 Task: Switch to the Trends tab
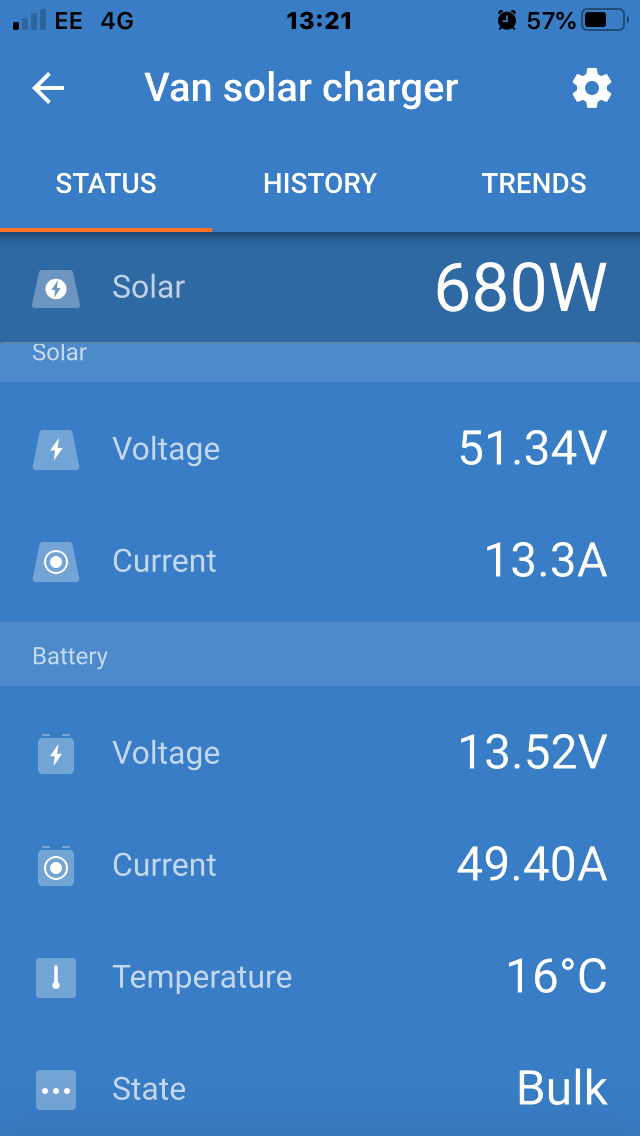click(x=533, y=183)
